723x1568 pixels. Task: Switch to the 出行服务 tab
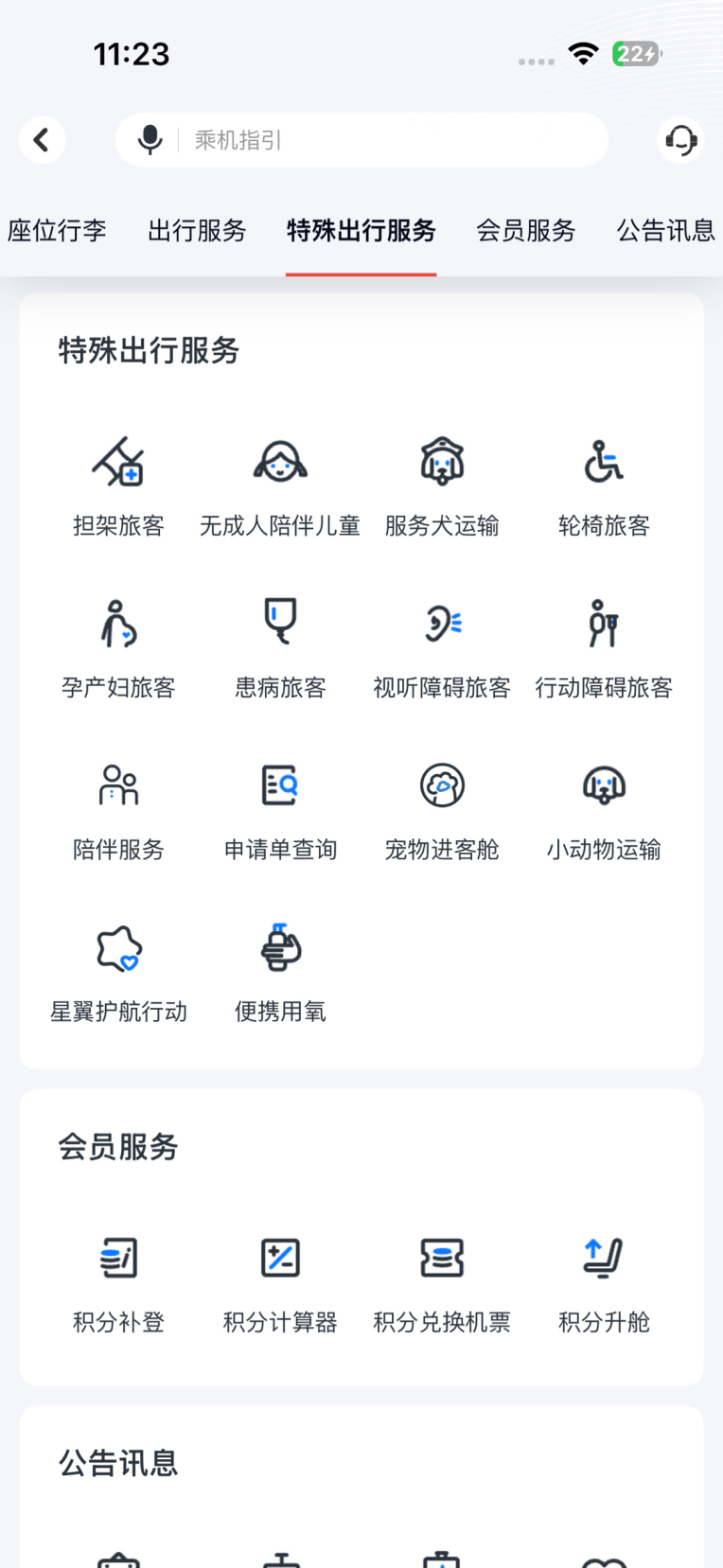coord(197,231)
